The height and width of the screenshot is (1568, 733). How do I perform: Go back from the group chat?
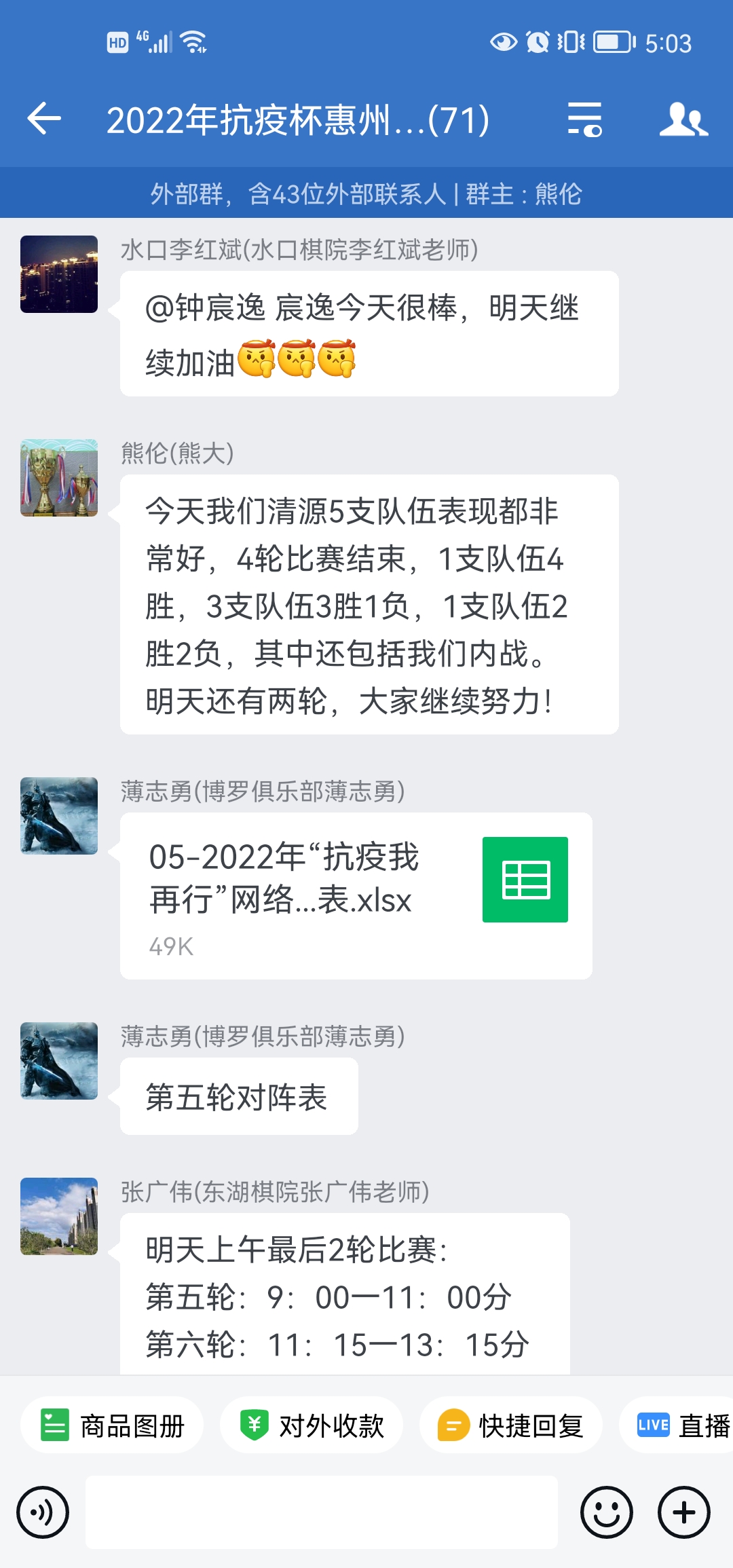point(45,119)
